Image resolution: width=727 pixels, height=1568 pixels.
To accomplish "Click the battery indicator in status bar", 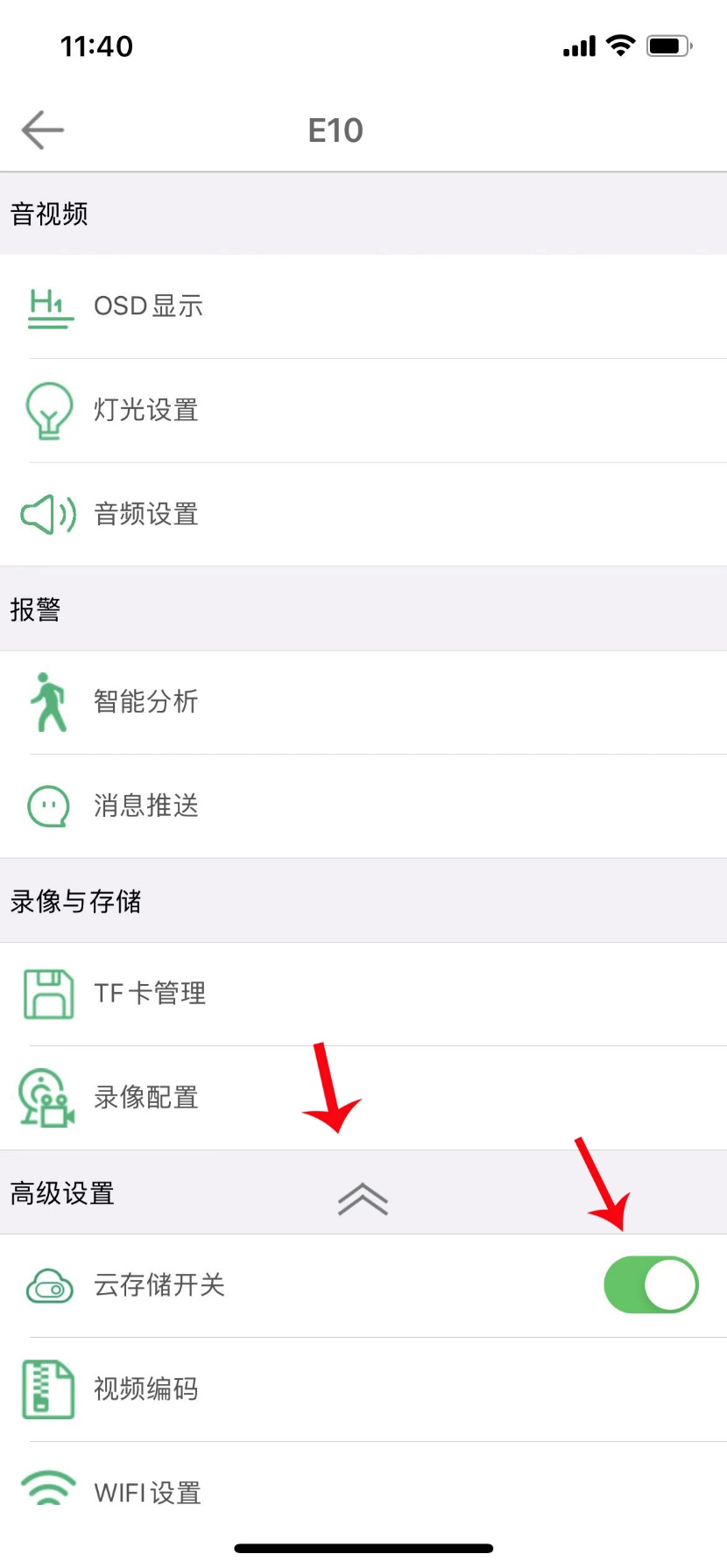I will (x=667, y=46).
